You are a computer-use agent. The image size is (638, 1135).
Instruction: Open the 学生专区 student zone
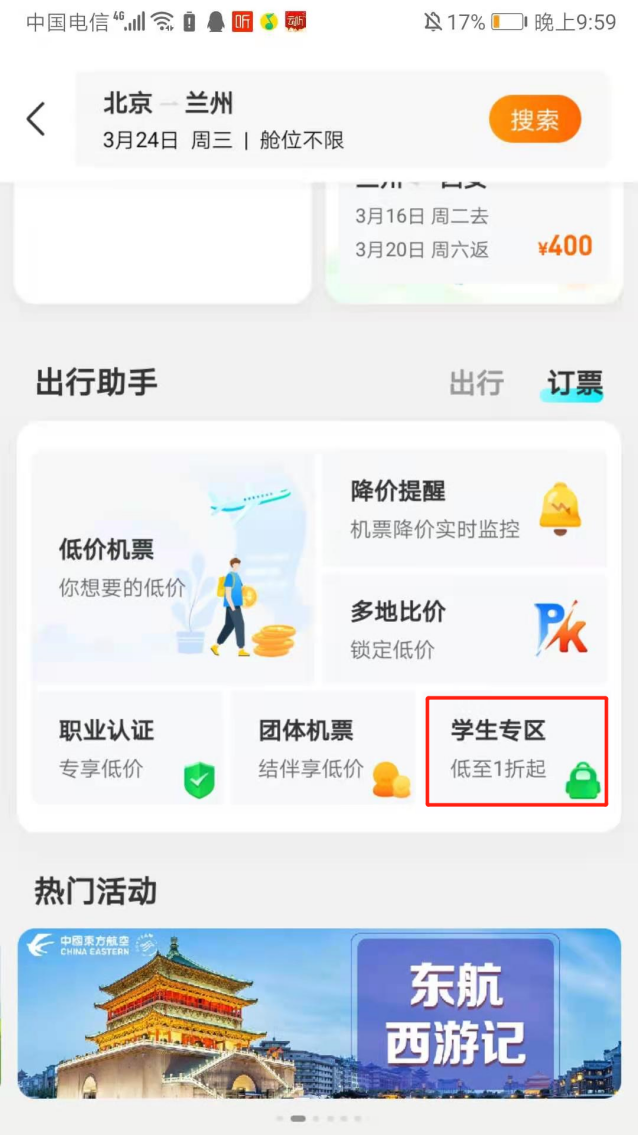(x=516, y=750)
